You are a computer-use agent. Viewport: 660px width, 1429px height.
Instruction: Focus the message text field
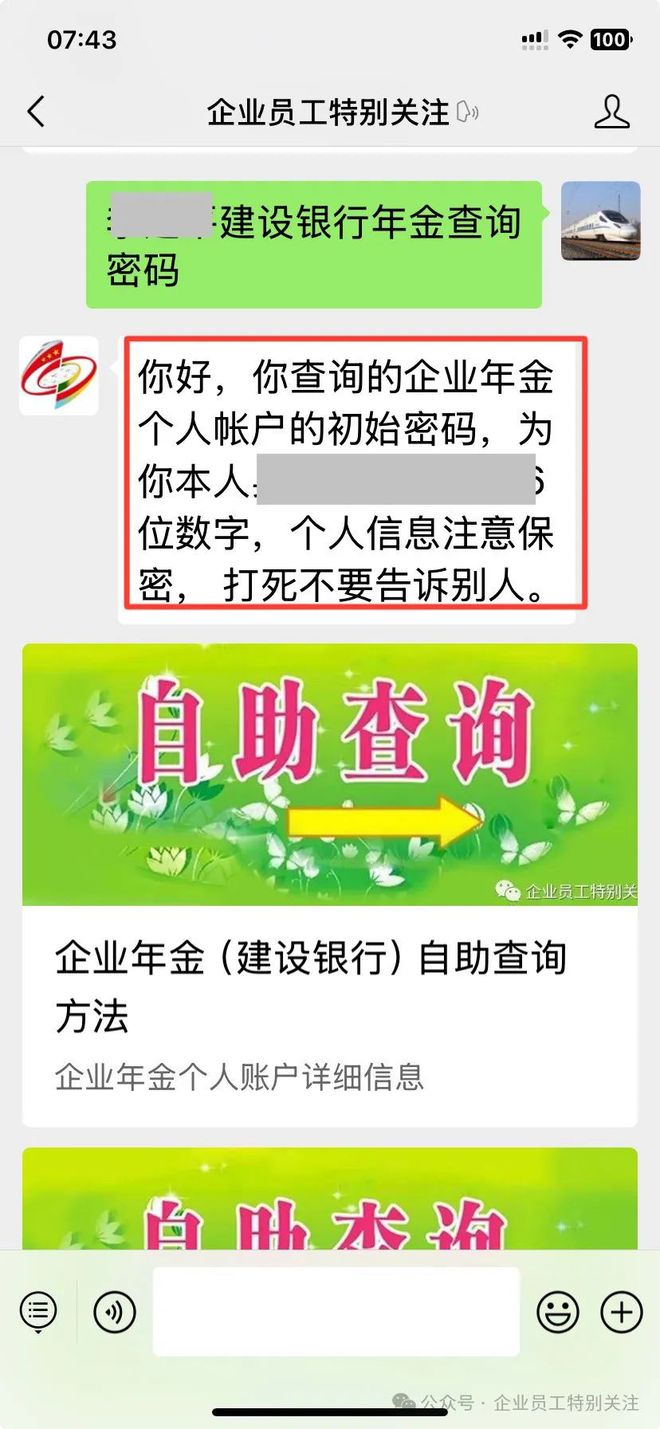coord(335,1311)
